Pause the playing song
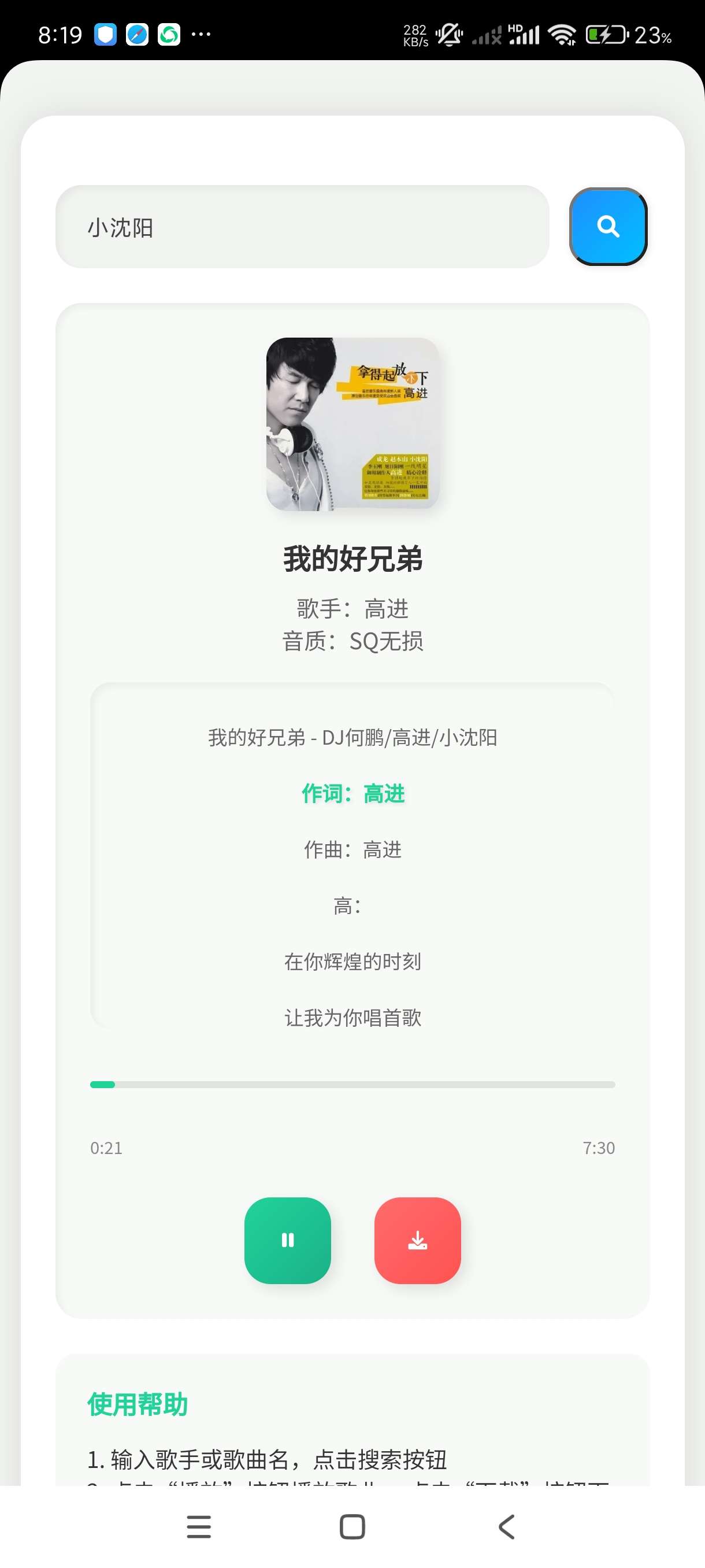 [287, 1240]
